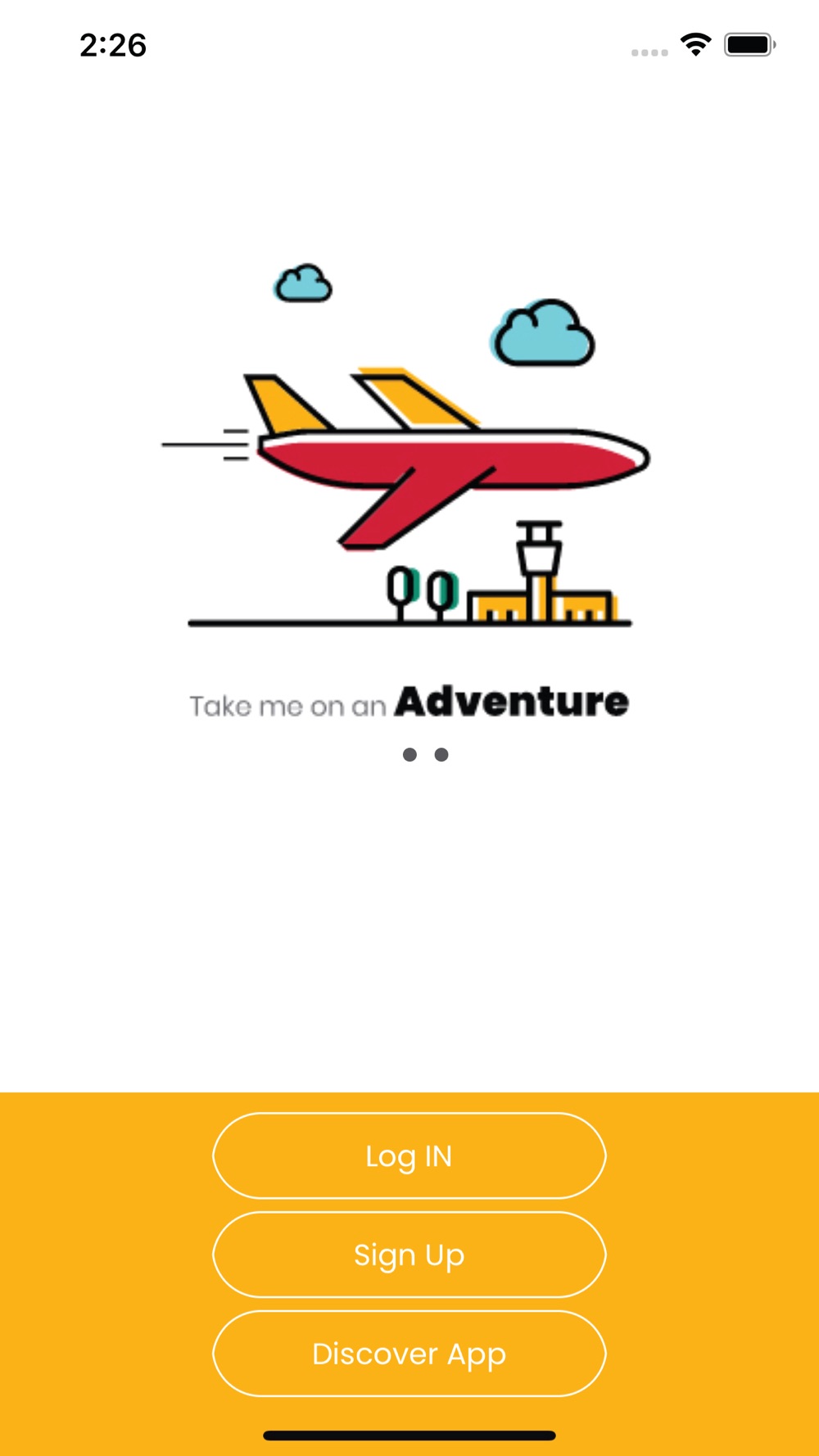This screenshot has width=819, height=1456.
Task: Open the Sign Up screen
Action: [409, 1255]
